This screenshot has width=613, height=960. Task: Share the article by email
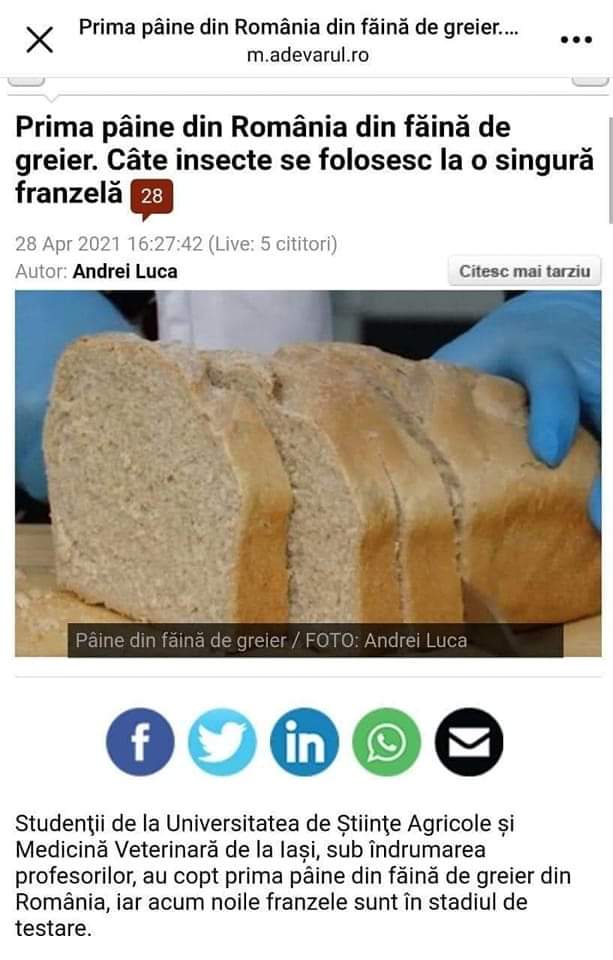click(469, 742)
